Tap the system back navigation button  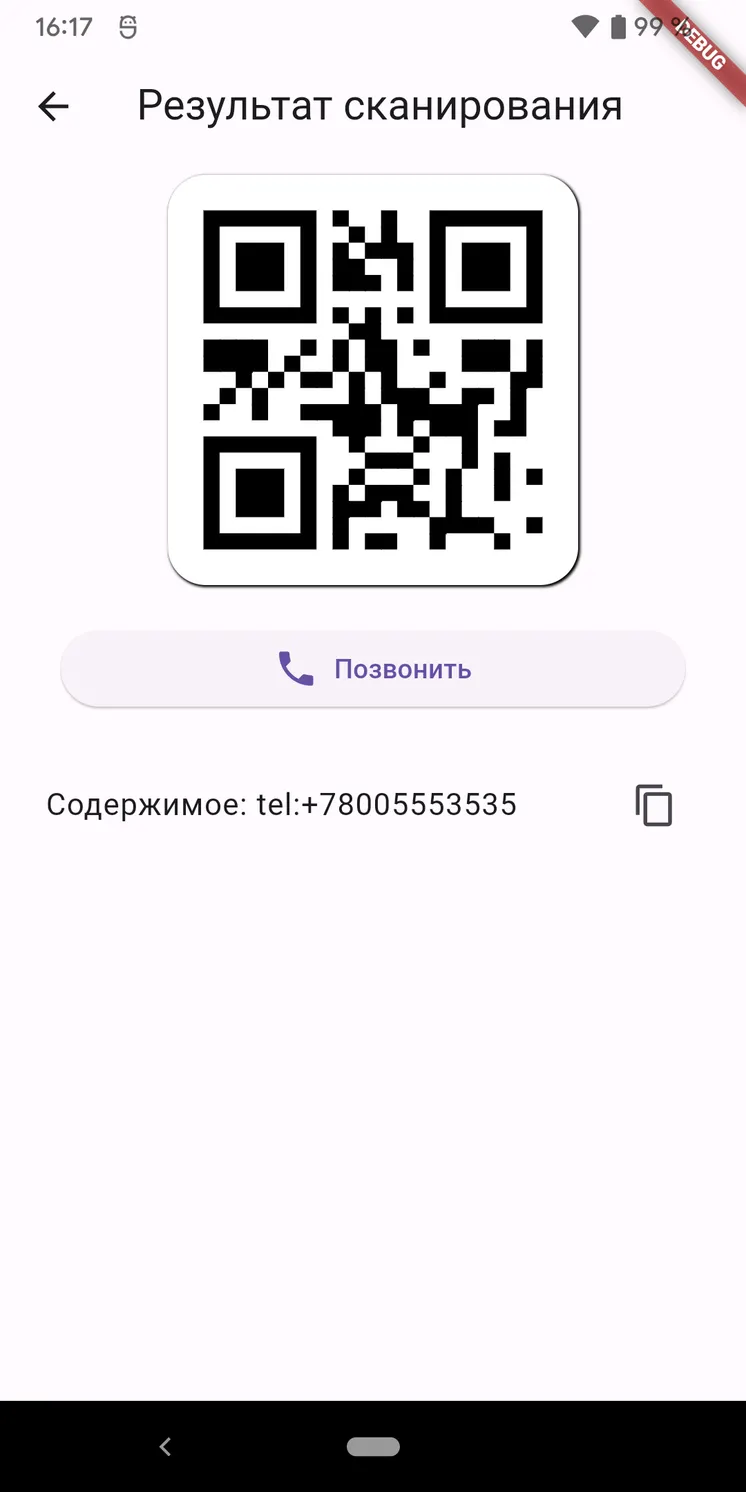tap(166, 1446)
